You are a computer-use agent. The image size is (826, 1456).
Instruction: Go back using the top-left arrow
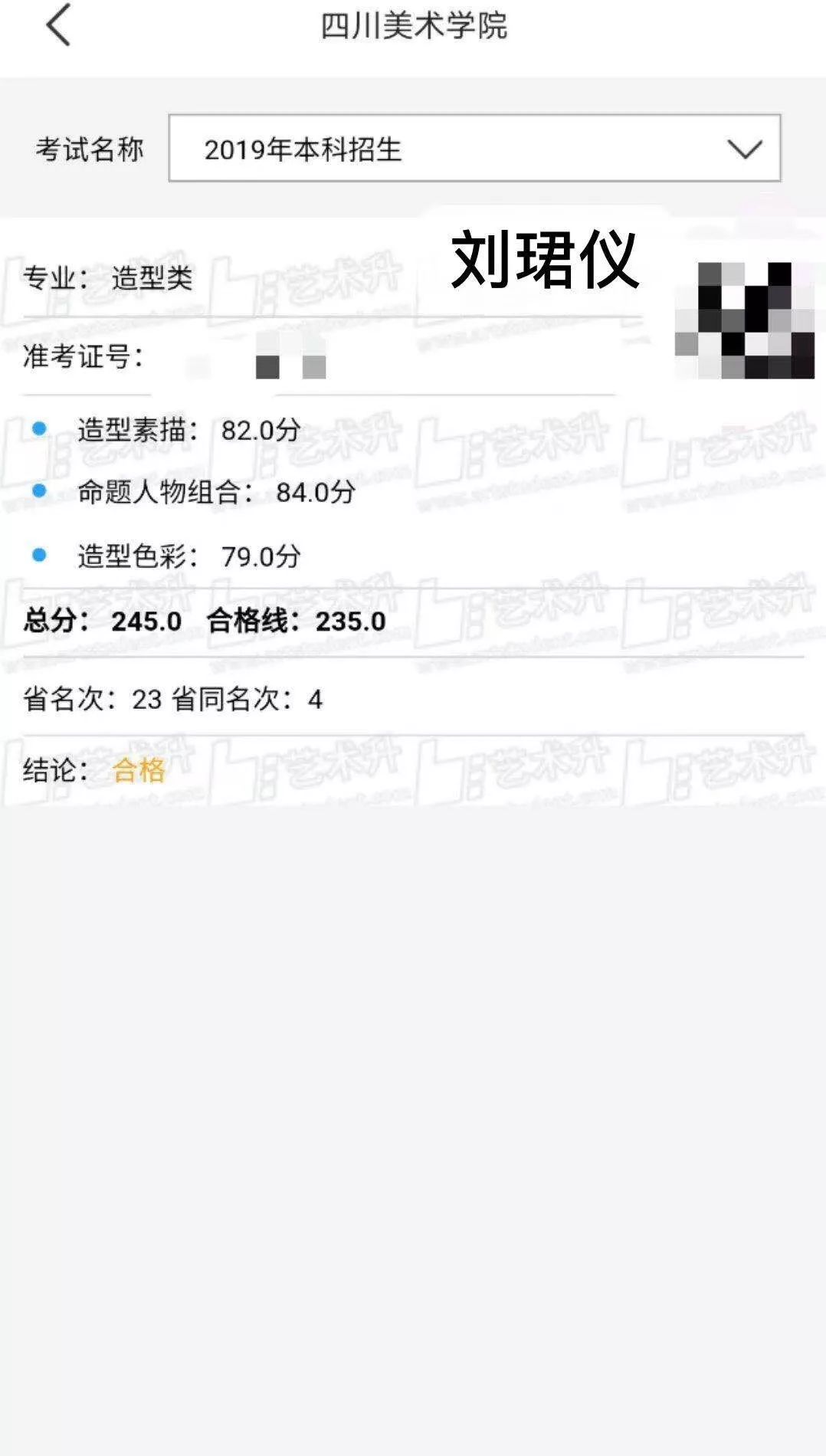[58, 25]
